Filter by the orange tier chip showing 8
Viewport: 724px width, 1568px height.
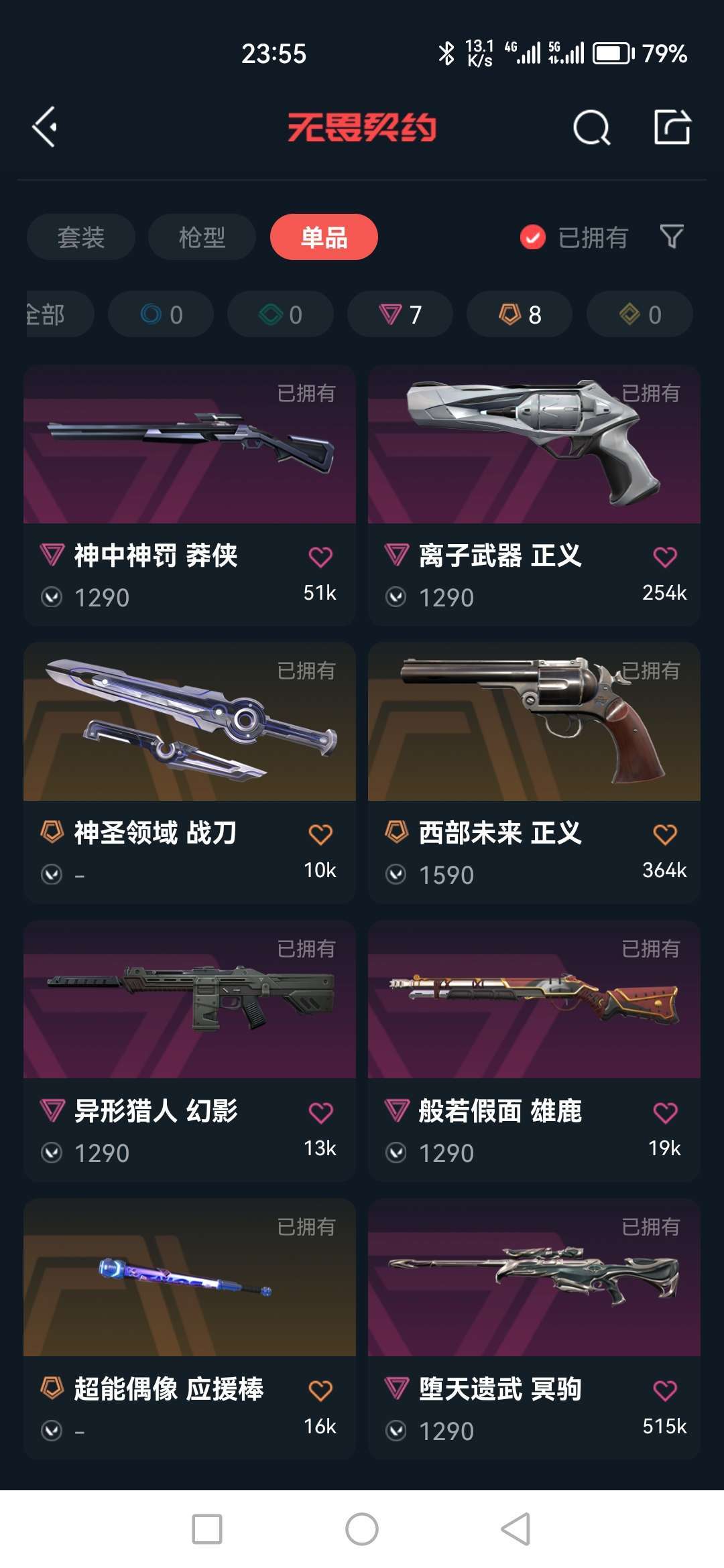point(520,314)
